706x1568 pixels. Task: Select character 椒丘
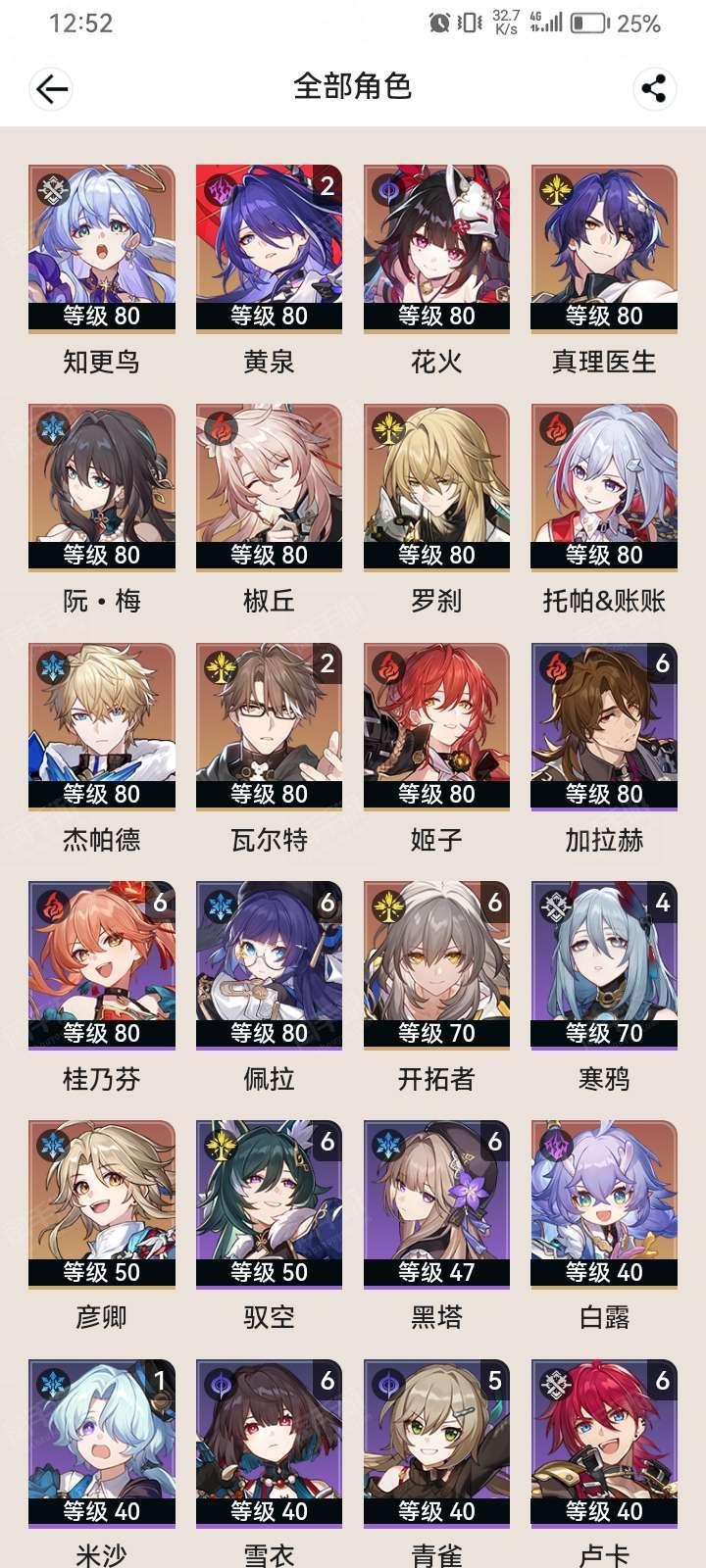pyautogui.click(x=269, y=487)
